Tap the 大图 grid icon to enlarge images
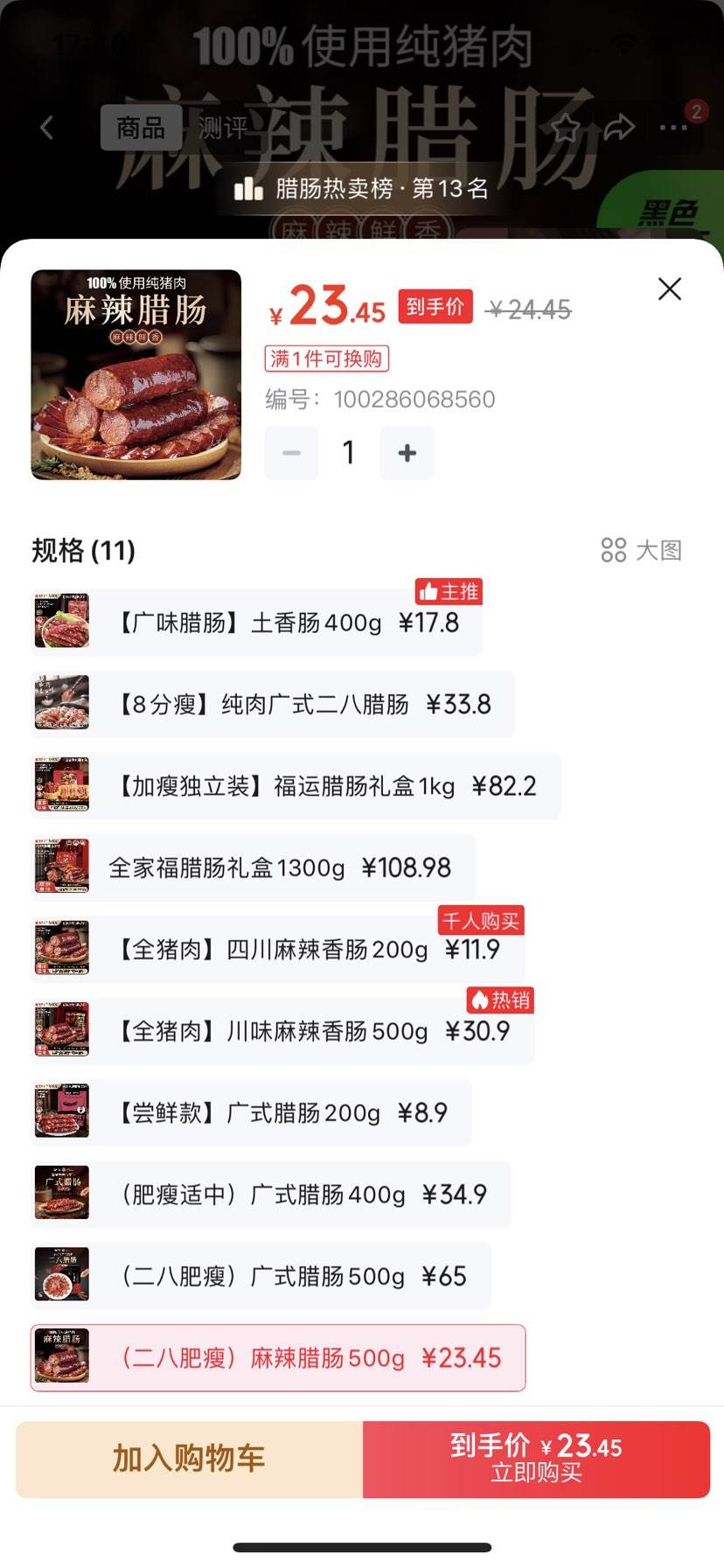Screen dimensions: 724x1568 click(x=615, y=550)
